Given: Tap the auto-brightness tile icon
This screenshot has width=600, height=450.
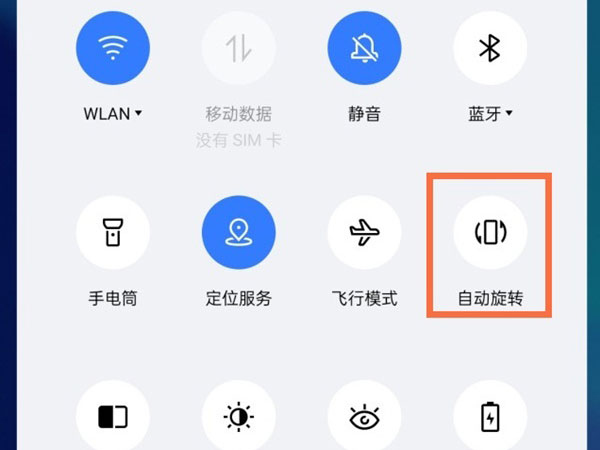Looking at the screenshot, I should [x=238, y=416].
